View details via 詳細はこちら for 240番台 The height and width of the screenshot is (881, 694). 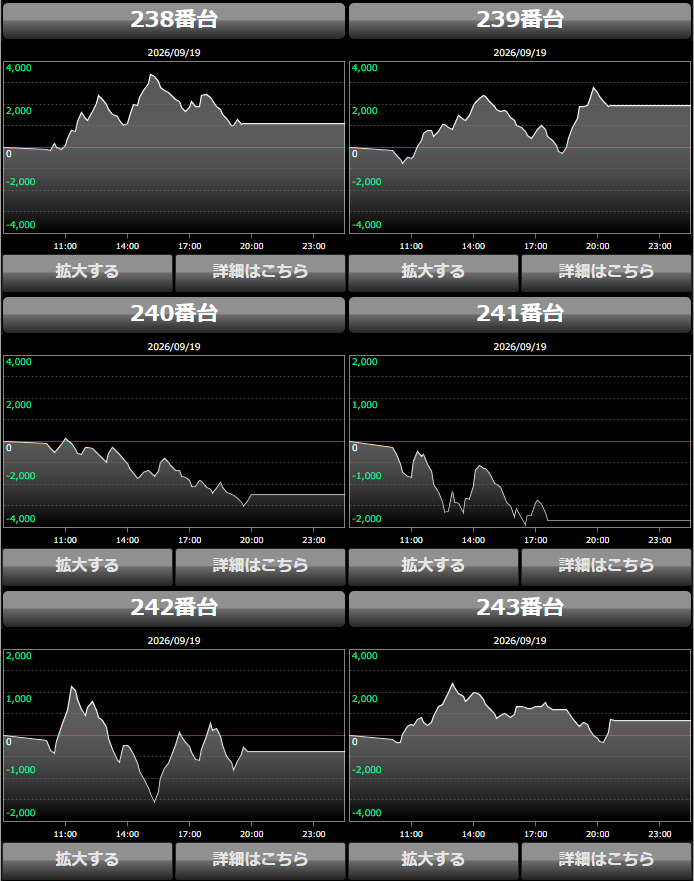tap(260, 566)
